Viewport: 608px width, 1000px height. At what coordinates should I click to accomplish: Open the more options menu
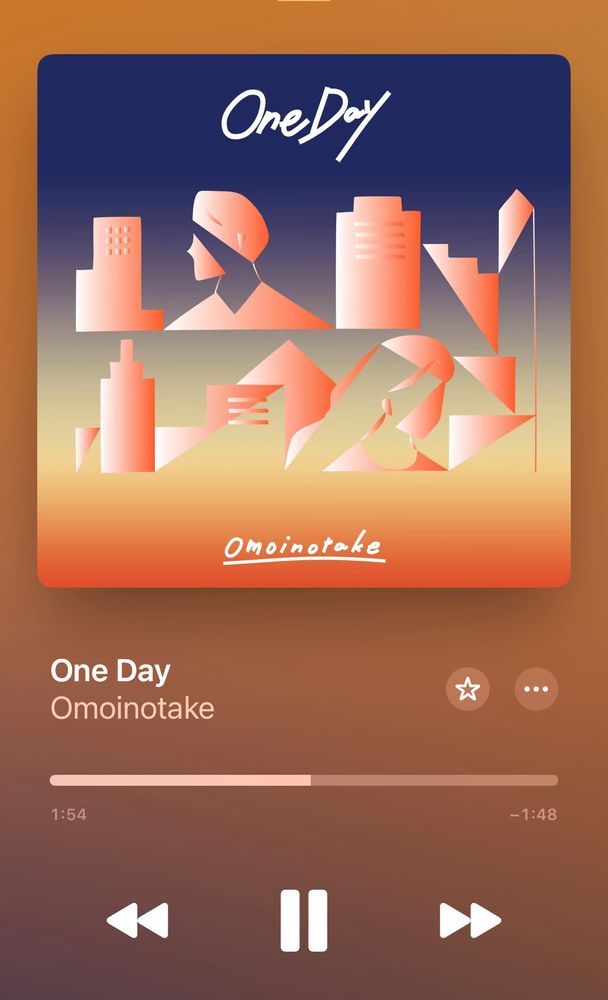coord(536,689)
